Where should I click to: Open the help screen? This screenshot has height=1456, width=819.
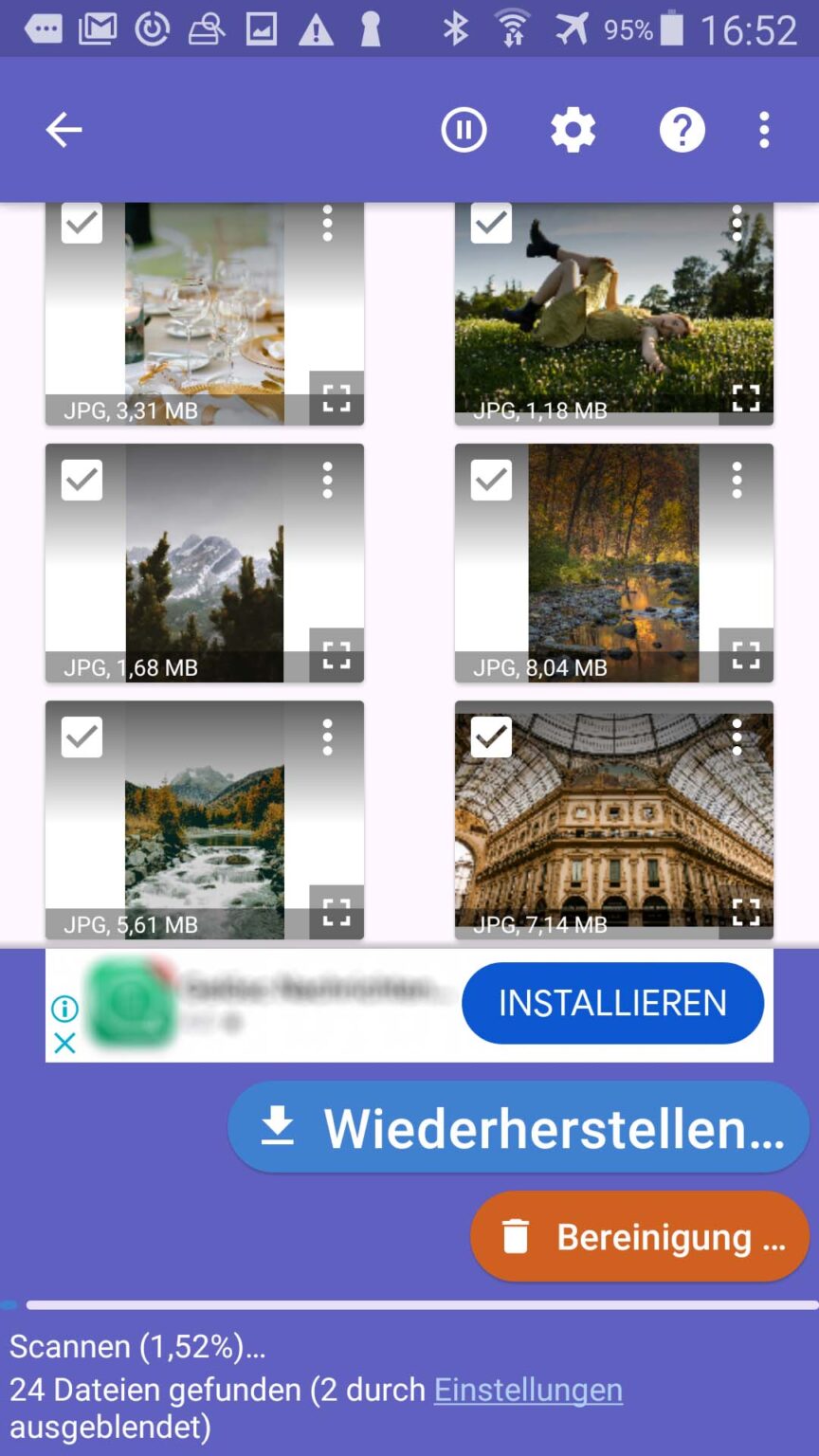point(682,130)
